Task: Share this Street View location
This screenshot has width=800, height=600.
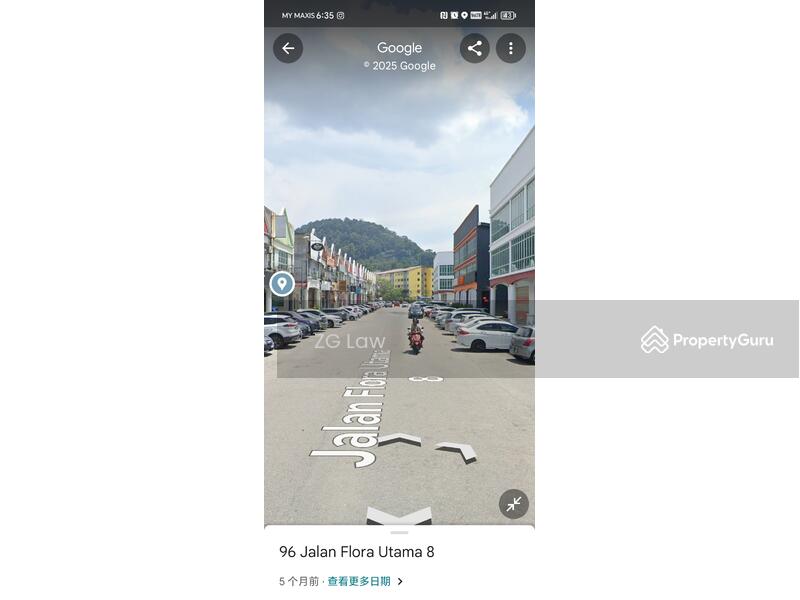Action: tap(475, 48)
